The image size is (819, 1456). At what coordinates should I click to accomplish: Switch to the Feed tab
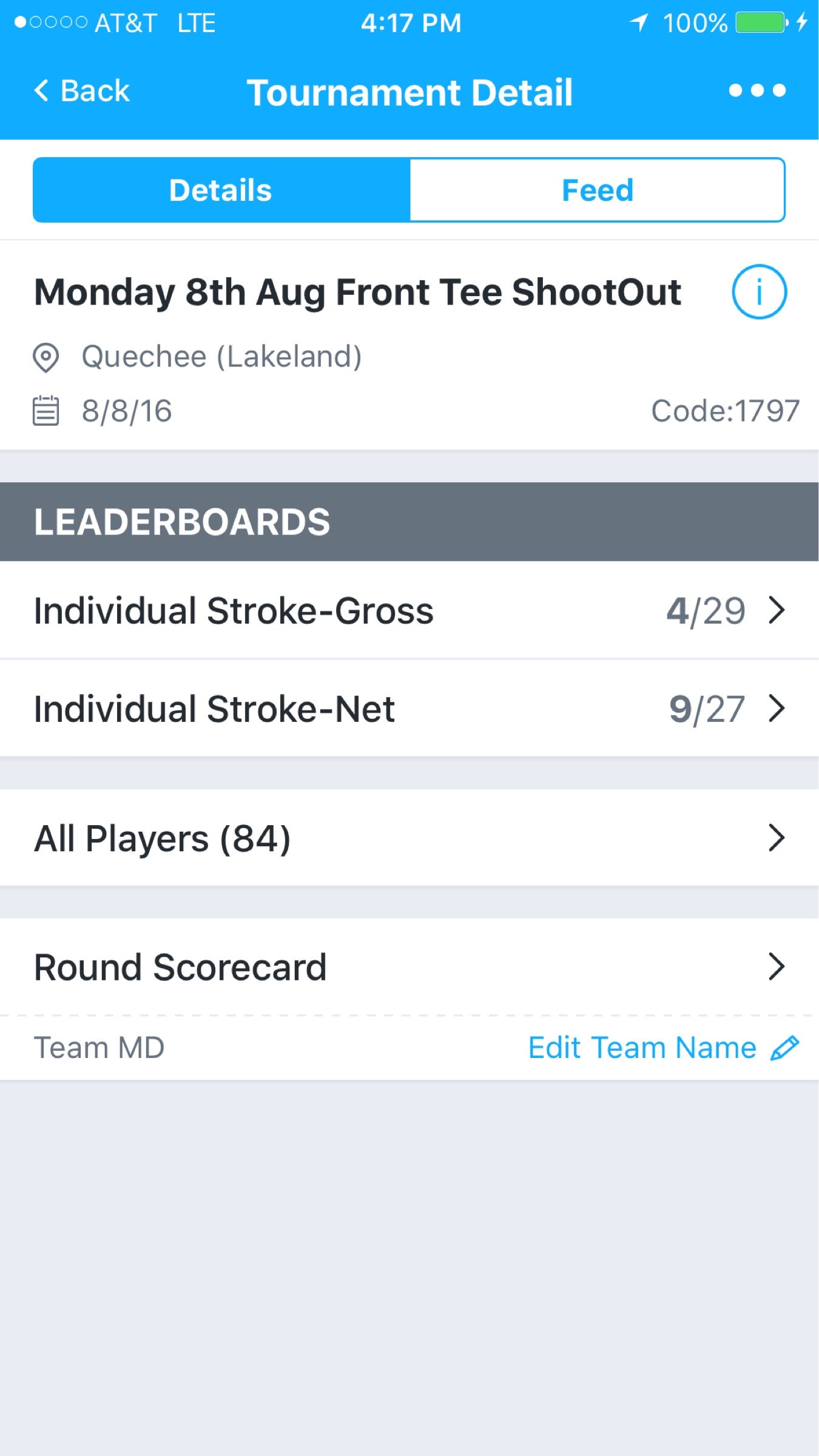pos(597,190)
